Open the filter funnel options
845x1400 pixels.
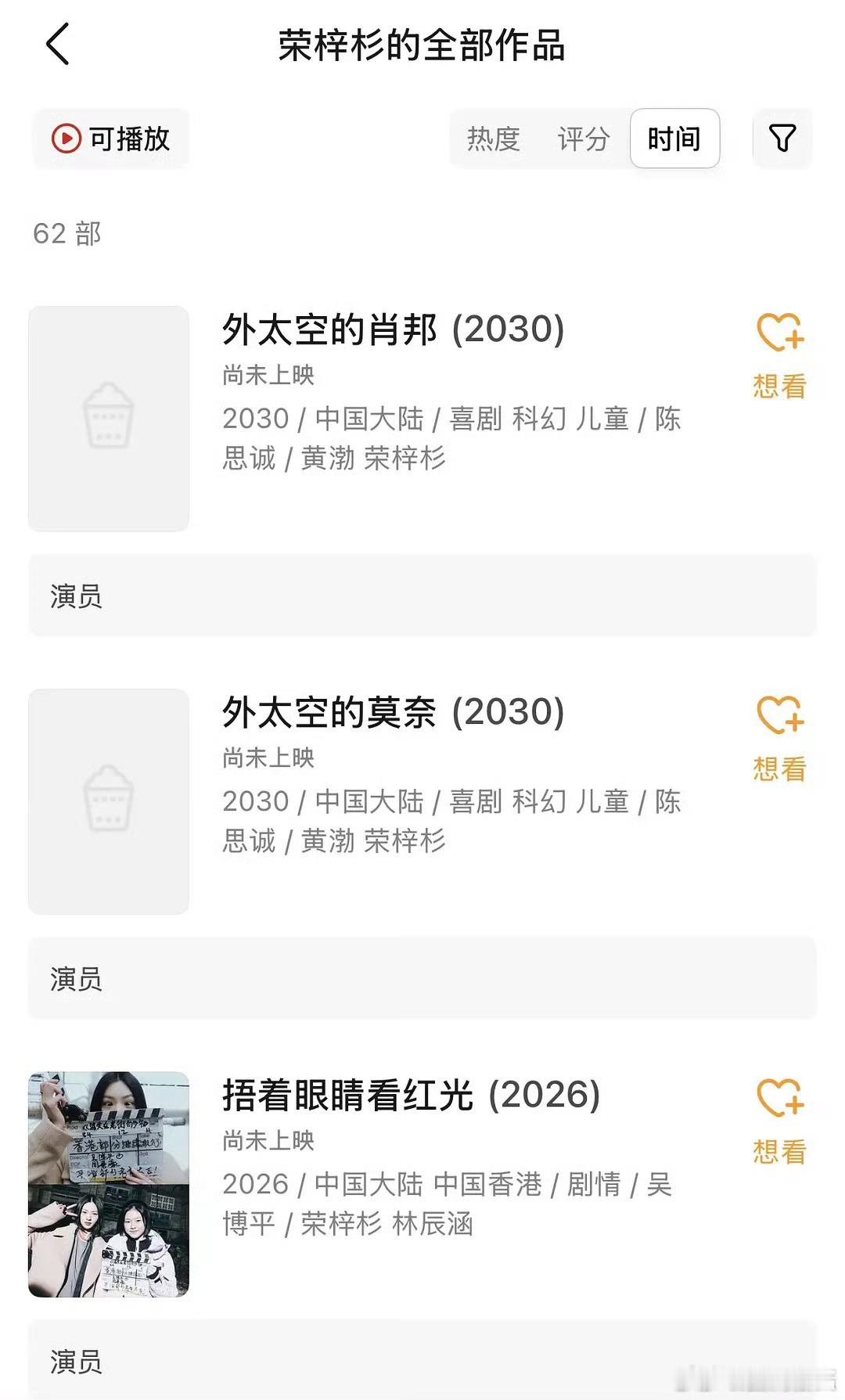click(x=782, y=139)
